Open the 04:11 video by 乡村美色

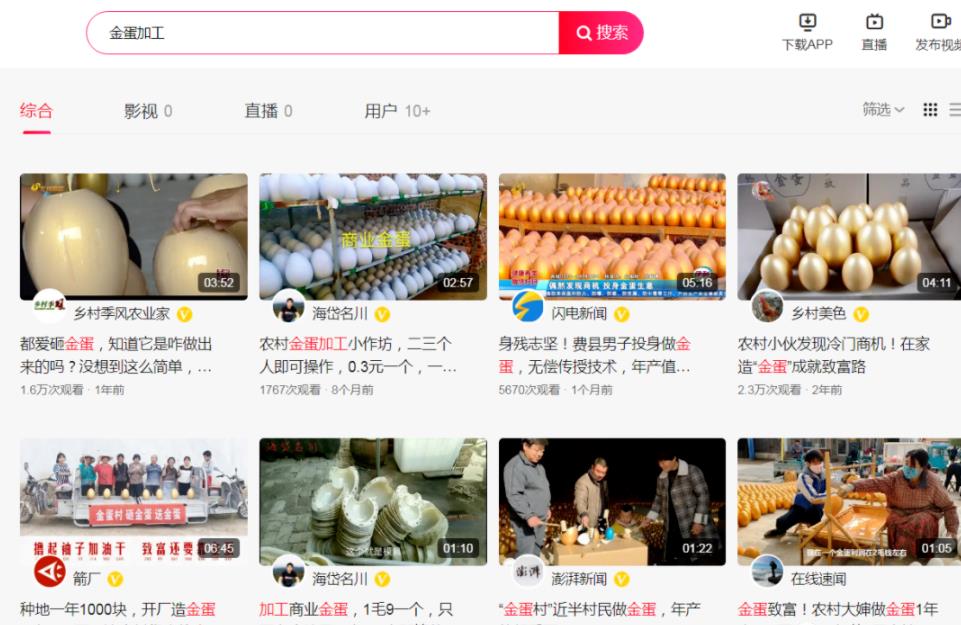[x=849, y=236]
